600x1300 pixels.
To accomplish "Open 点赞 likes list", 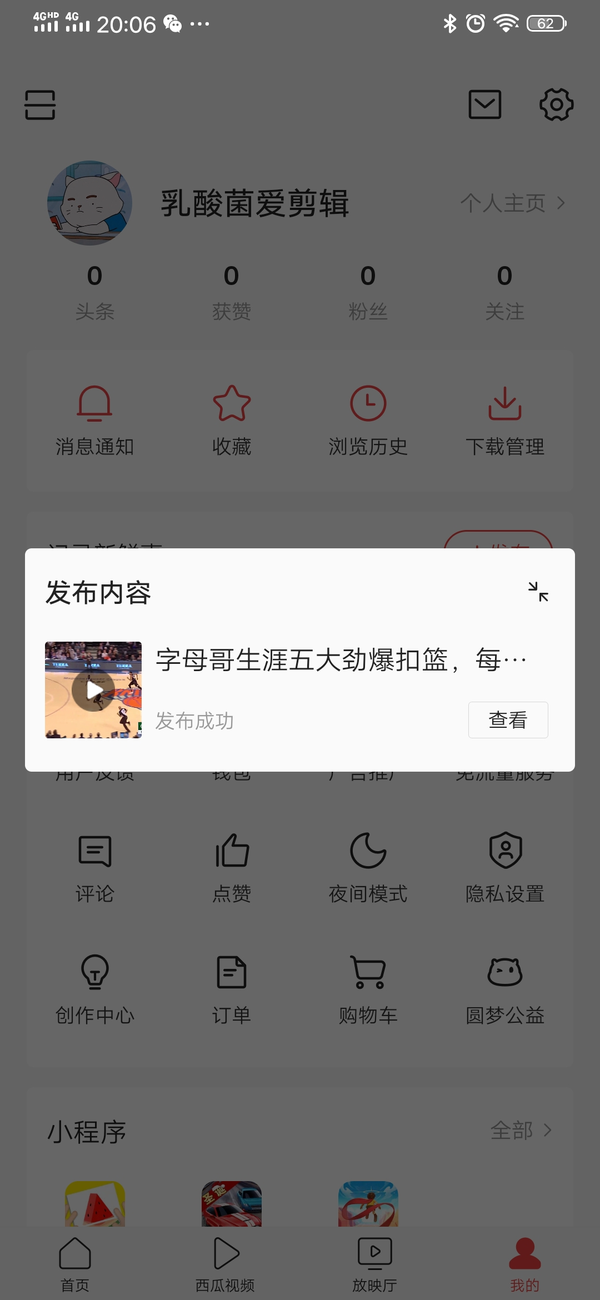I will click(231, 868).
